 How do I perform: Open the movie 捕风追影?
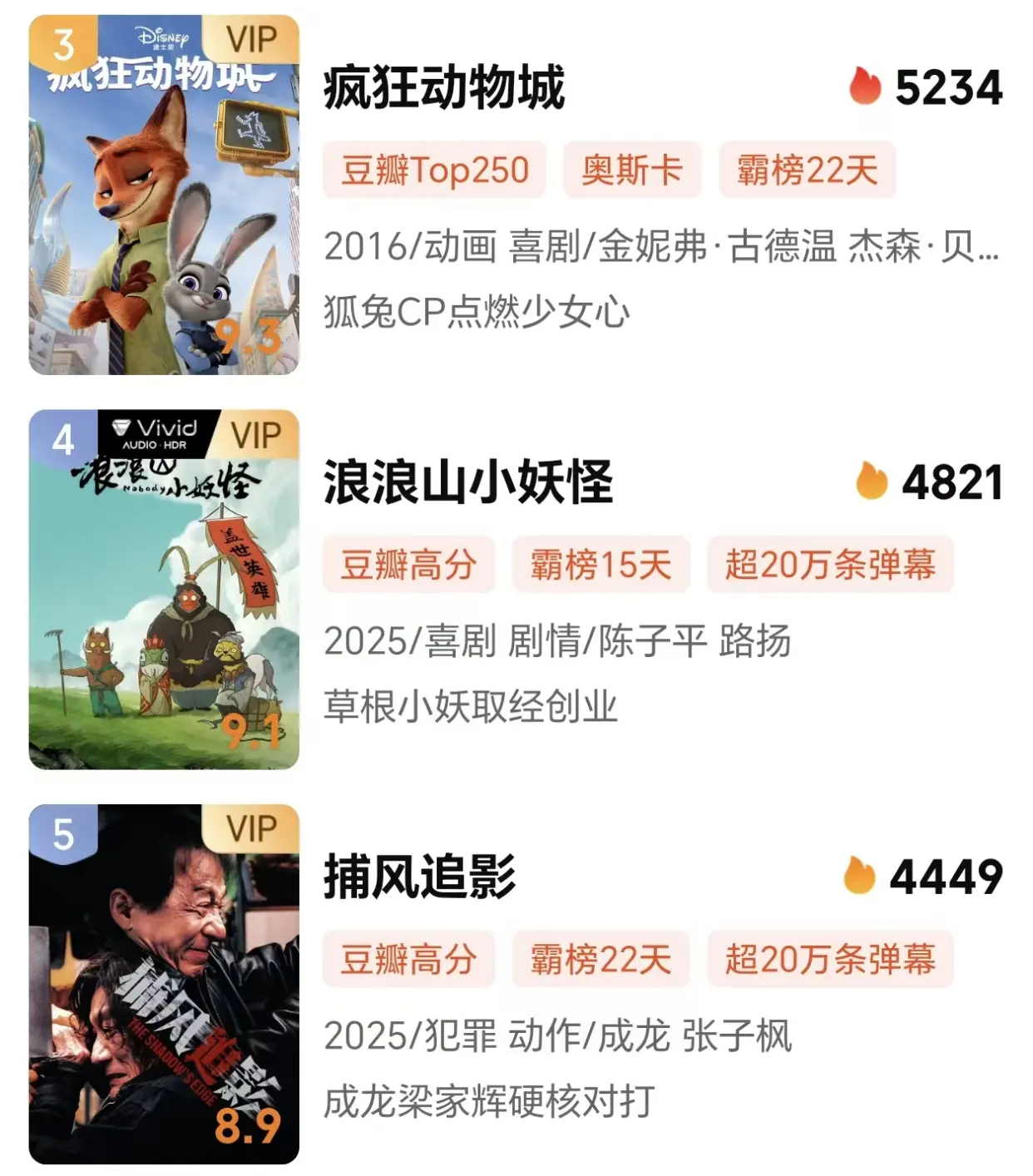click(x=420, y=877)
